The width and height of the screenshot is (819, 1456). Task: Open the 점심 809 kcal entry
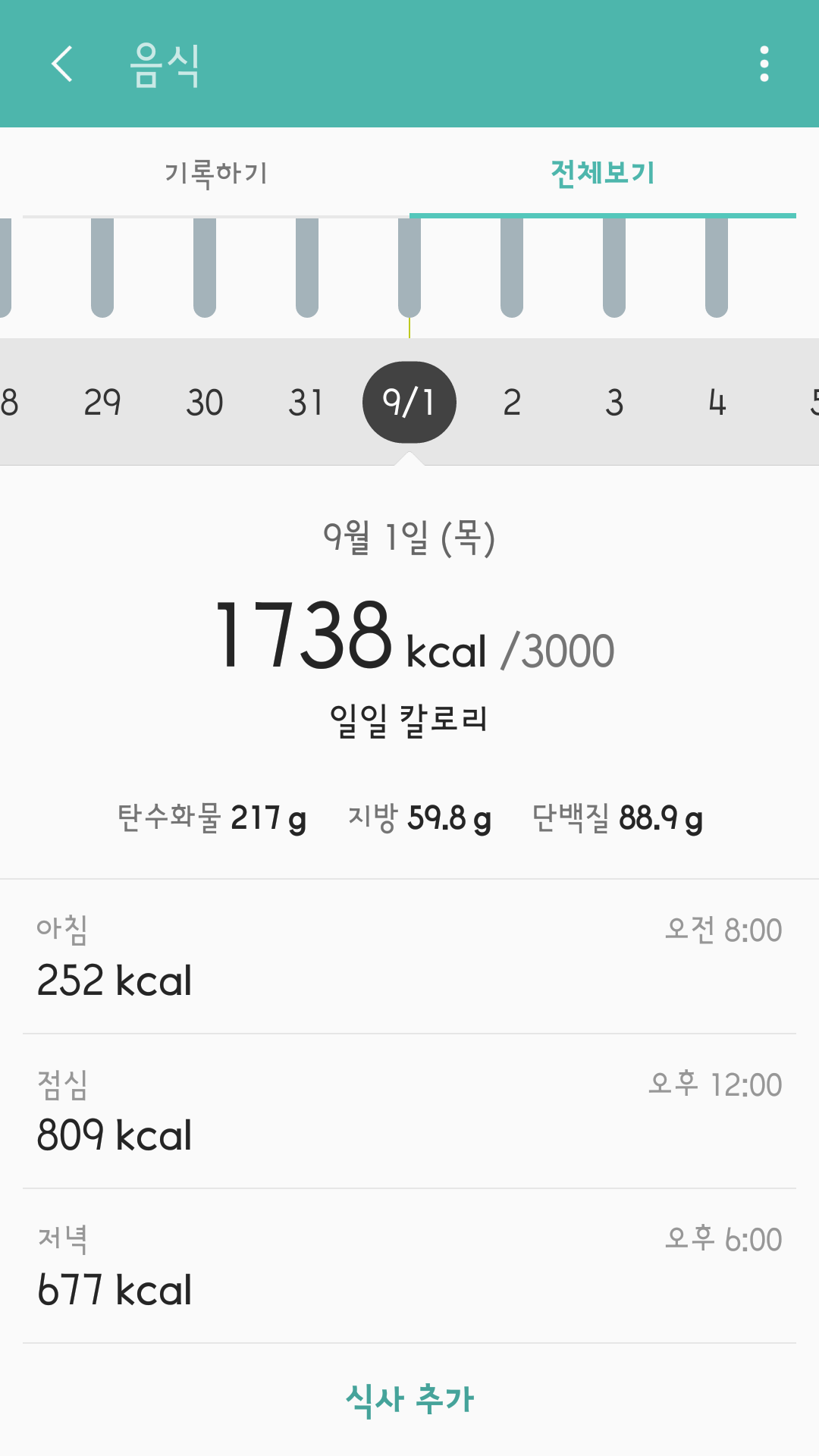point(409,1112)
